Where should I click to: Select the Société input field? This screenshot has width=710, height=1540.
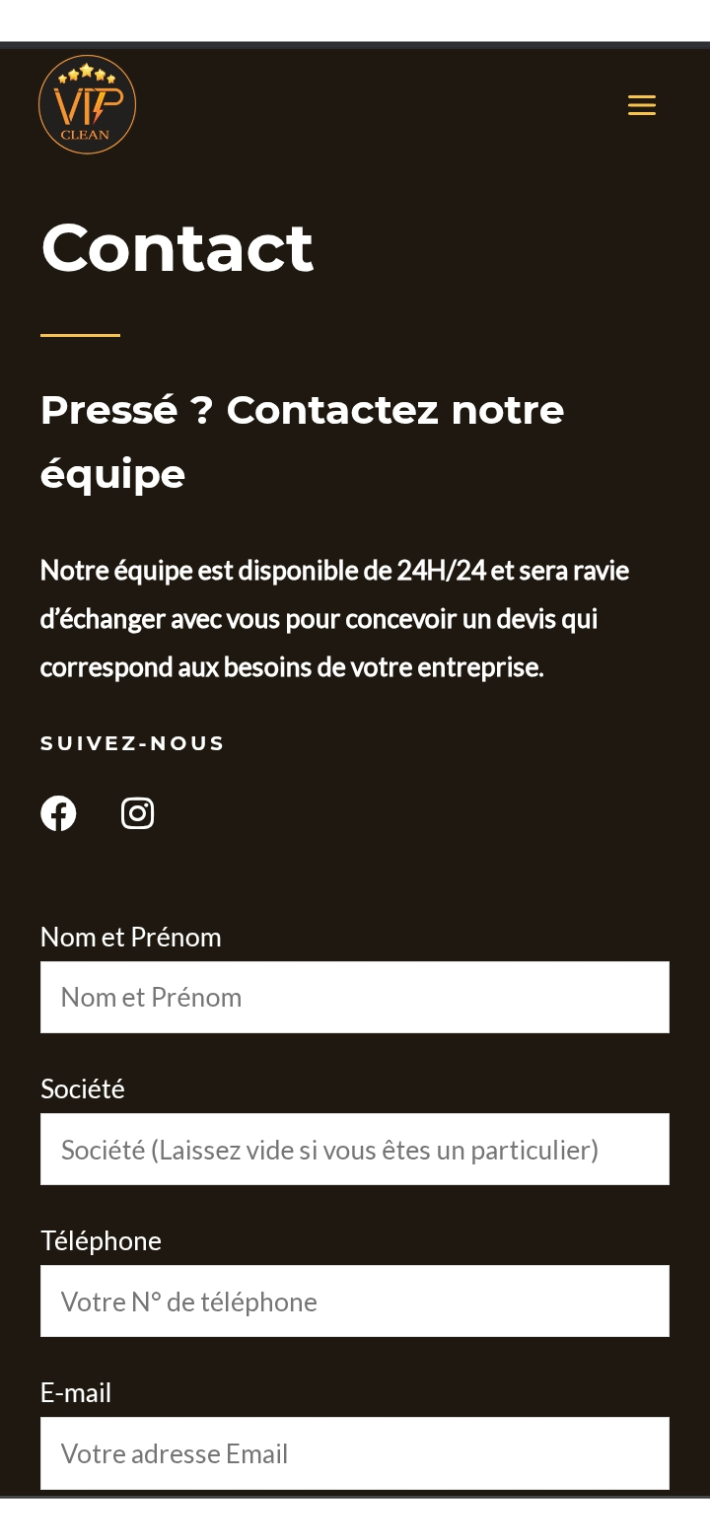click(355, 1149)
